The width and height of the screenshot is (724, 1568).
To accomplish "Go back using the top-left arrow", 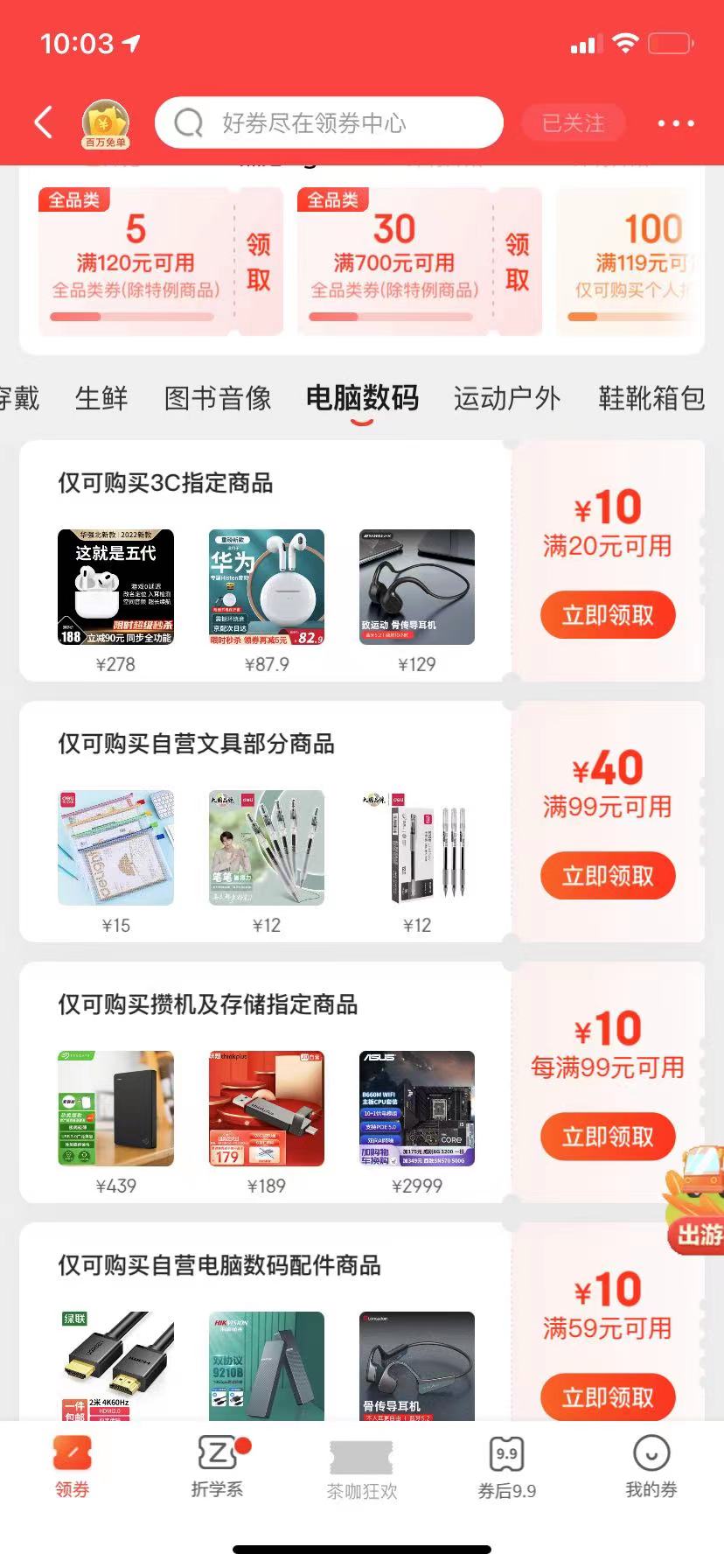I will (44, 122).
